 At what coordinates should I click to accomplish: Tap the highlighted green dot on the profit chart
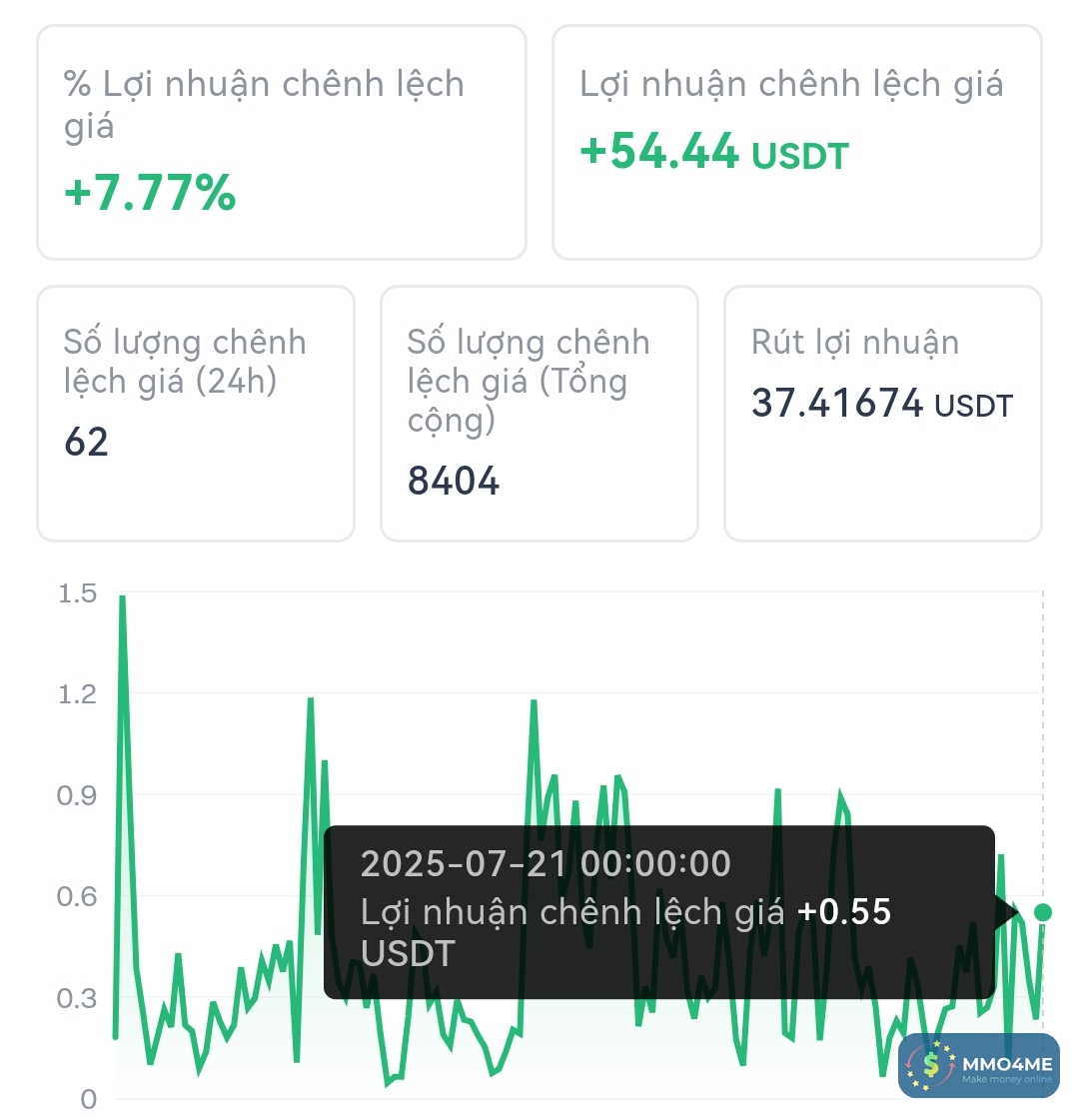(x=1043, y=911)
